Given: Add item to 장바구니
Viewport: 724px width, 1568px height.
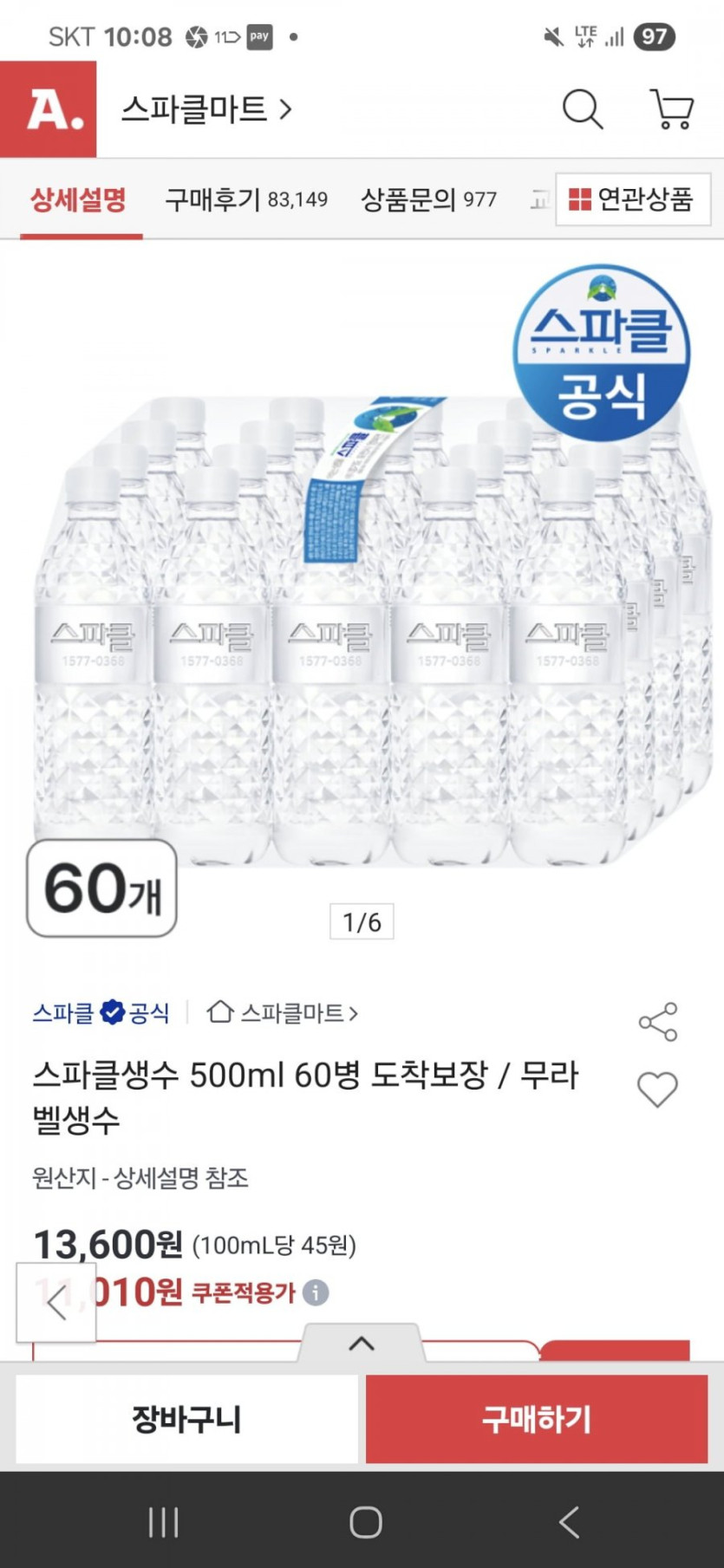Looking at the screenshot, I should pyautogui.click(x=186, y=1419).
